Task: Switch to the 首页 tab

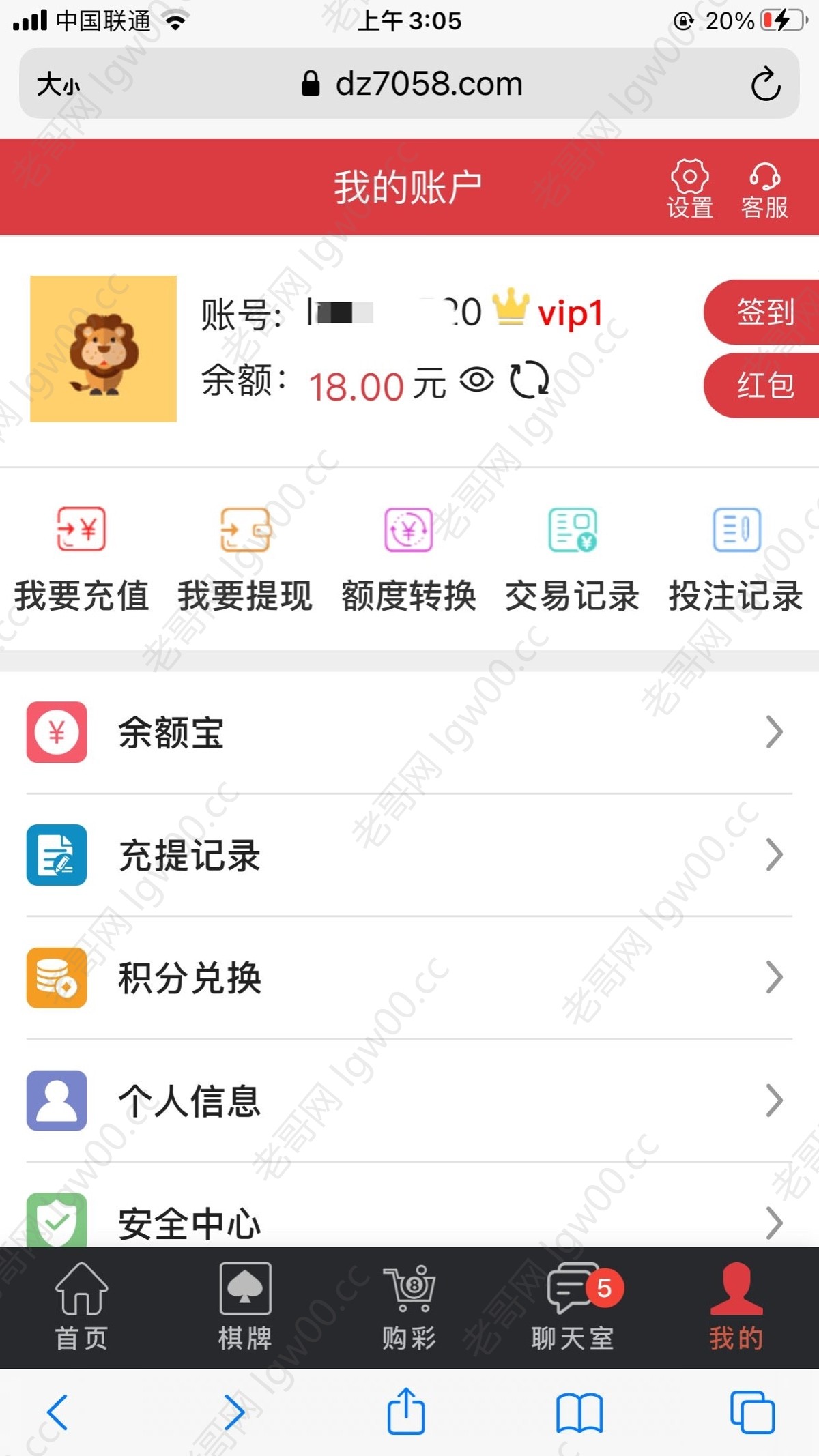Action: (81, 1307)
